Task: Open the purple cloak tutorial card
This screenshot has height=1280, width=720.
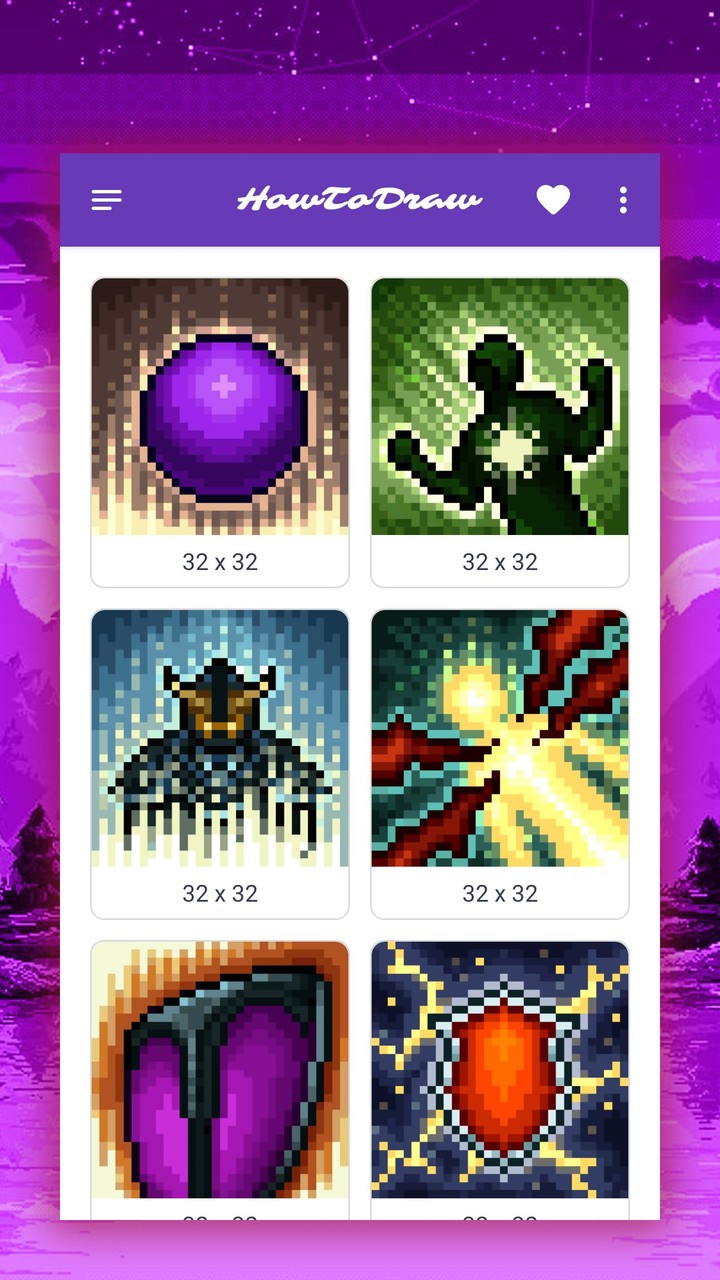Action: 219,1069
